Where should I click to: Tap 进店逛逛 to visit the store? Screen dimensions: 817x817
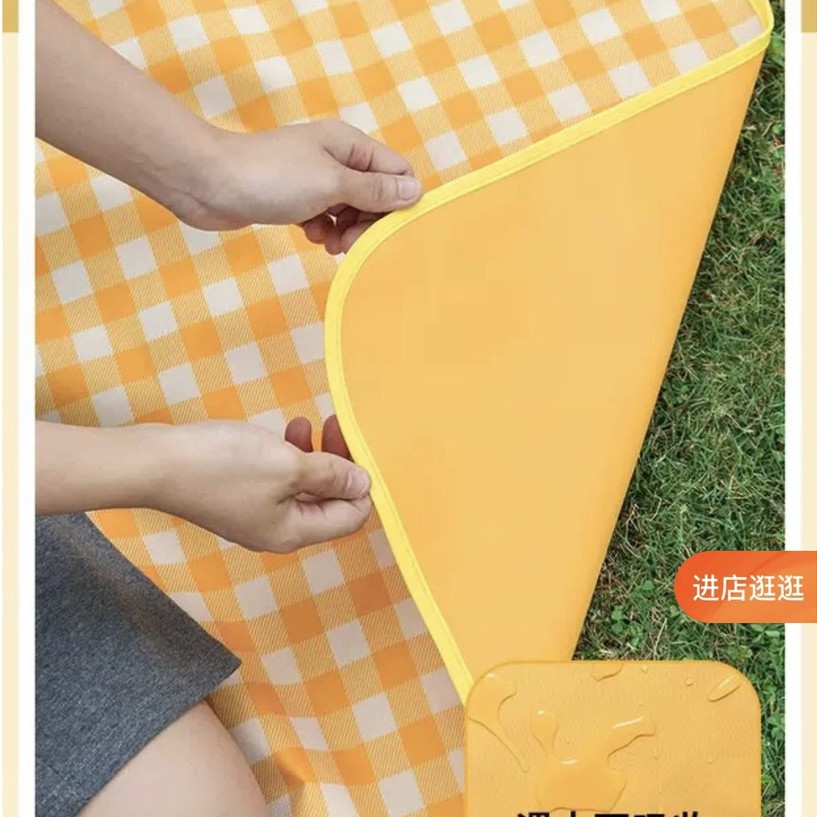click(x=747, y=588)
